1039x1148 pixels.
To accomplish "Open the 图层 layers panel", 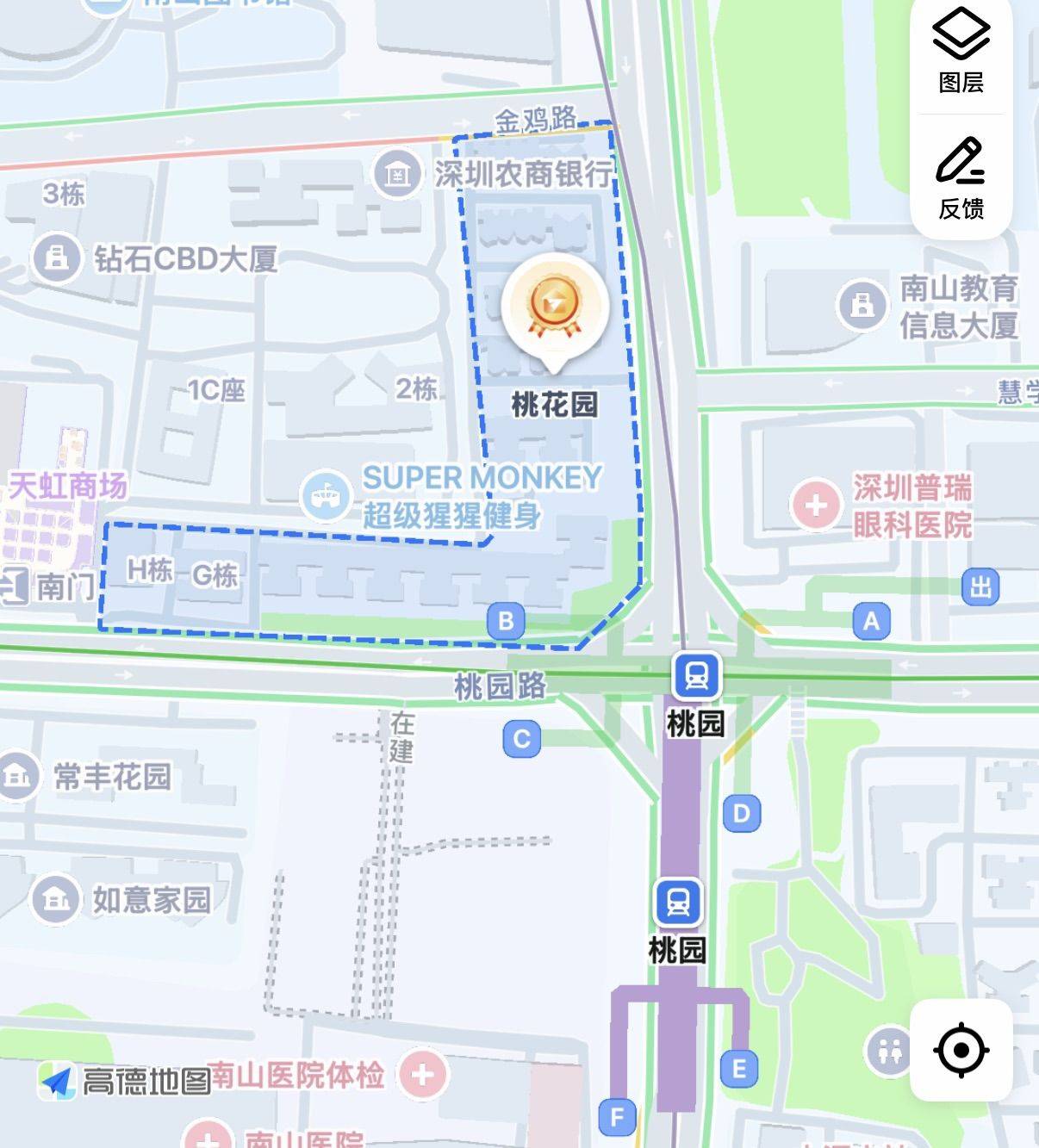I will (x=961, y=52).
